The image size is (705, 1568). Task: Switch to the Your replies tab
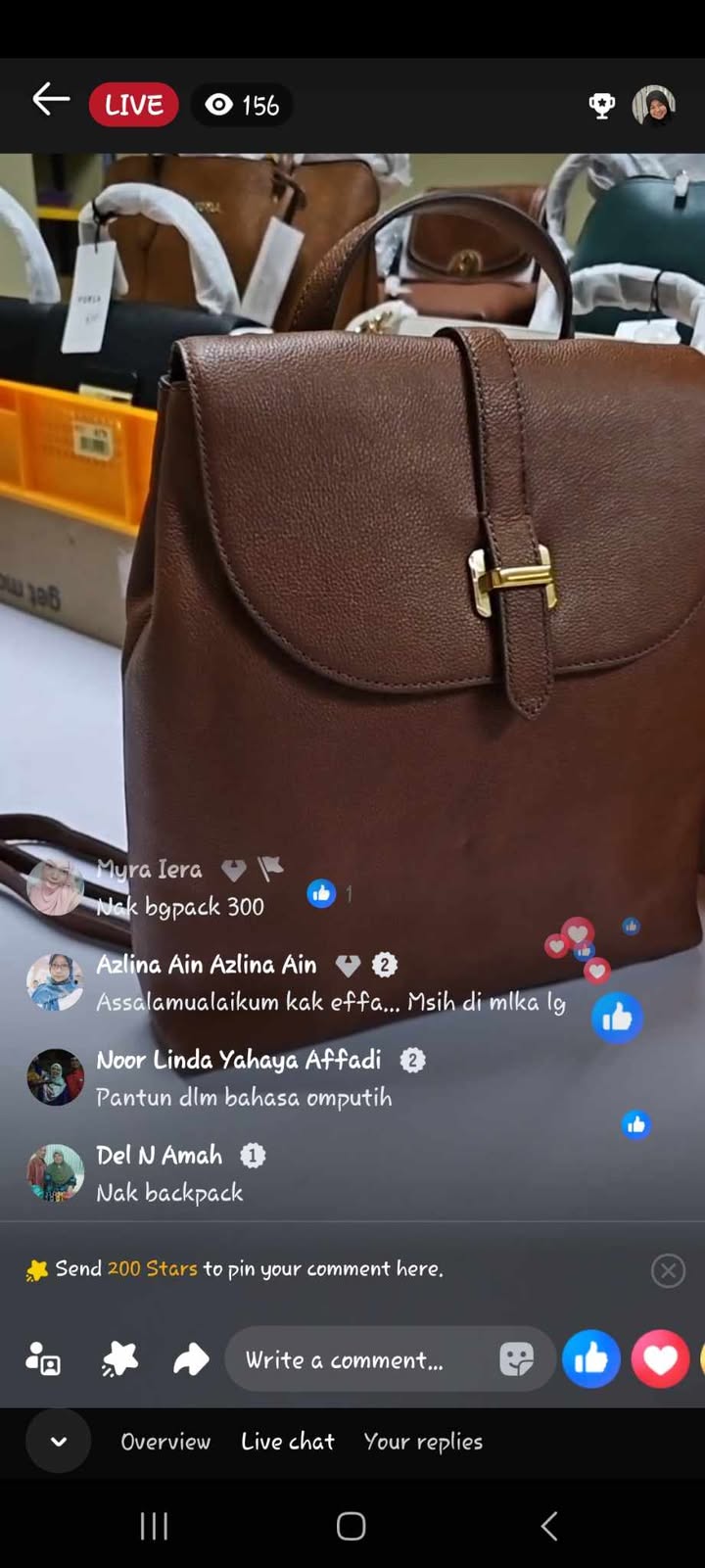[423, 1442]
